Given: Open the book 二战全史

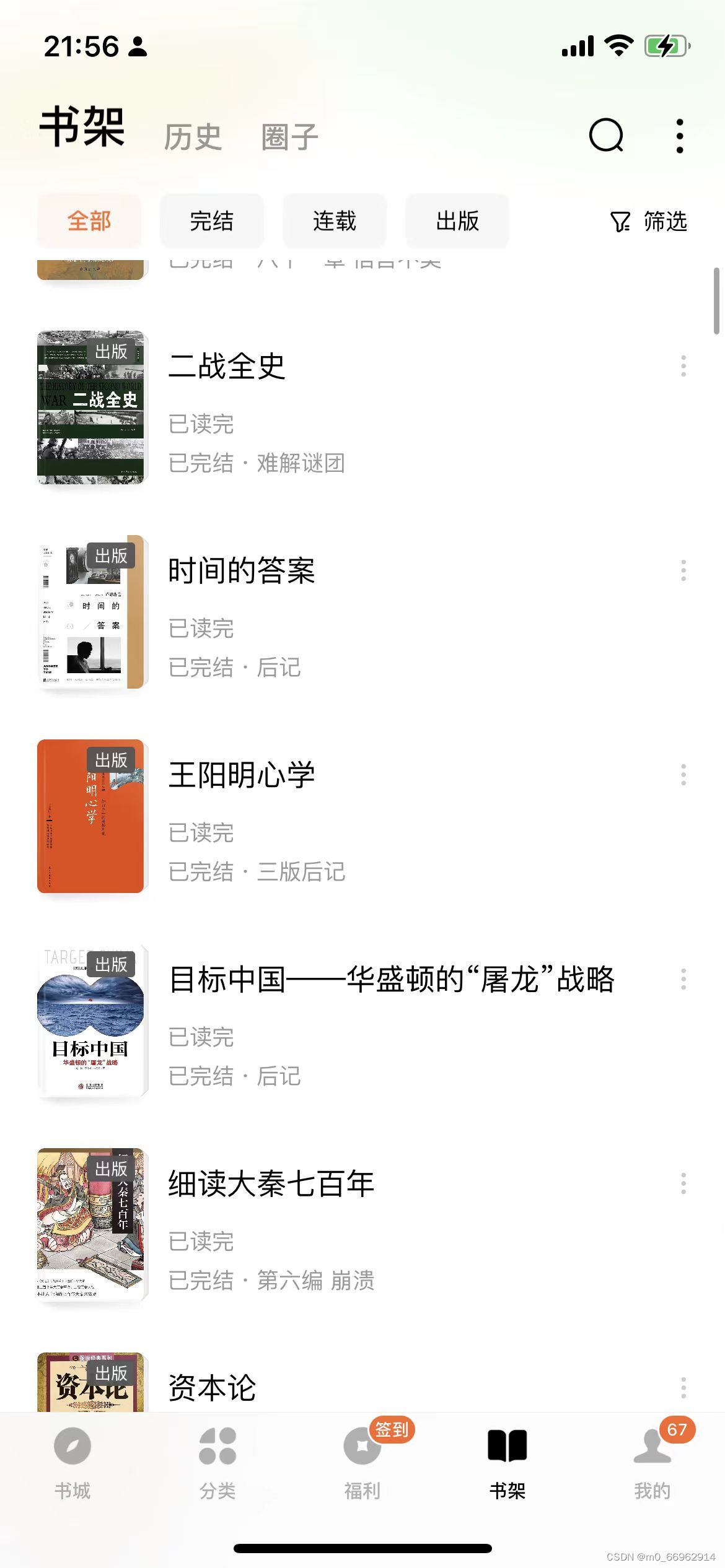Looking at the screenshot, I should coord(227,366).
